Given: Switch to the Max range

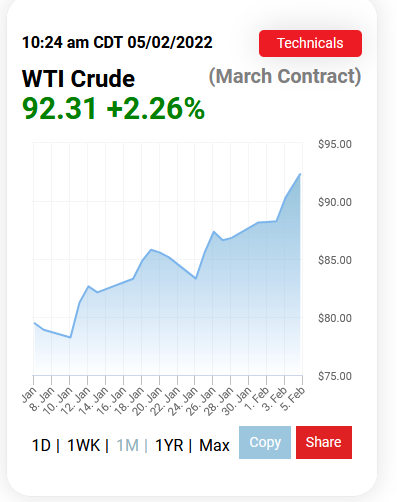Looking at the screenshot, I should pyautogui.click(x=214, y=445).
